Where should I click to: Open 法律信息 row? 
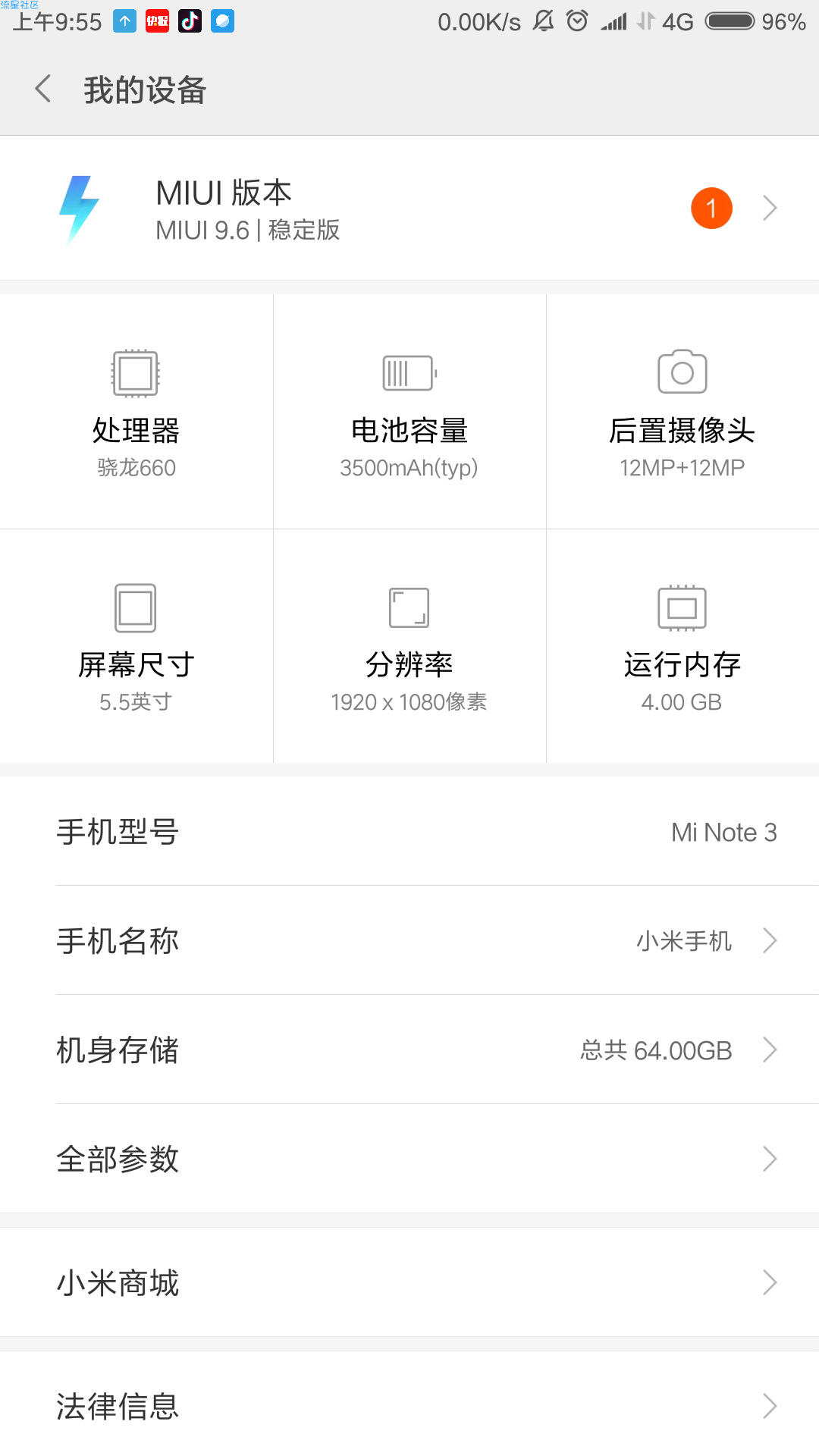coord(409,1406)
